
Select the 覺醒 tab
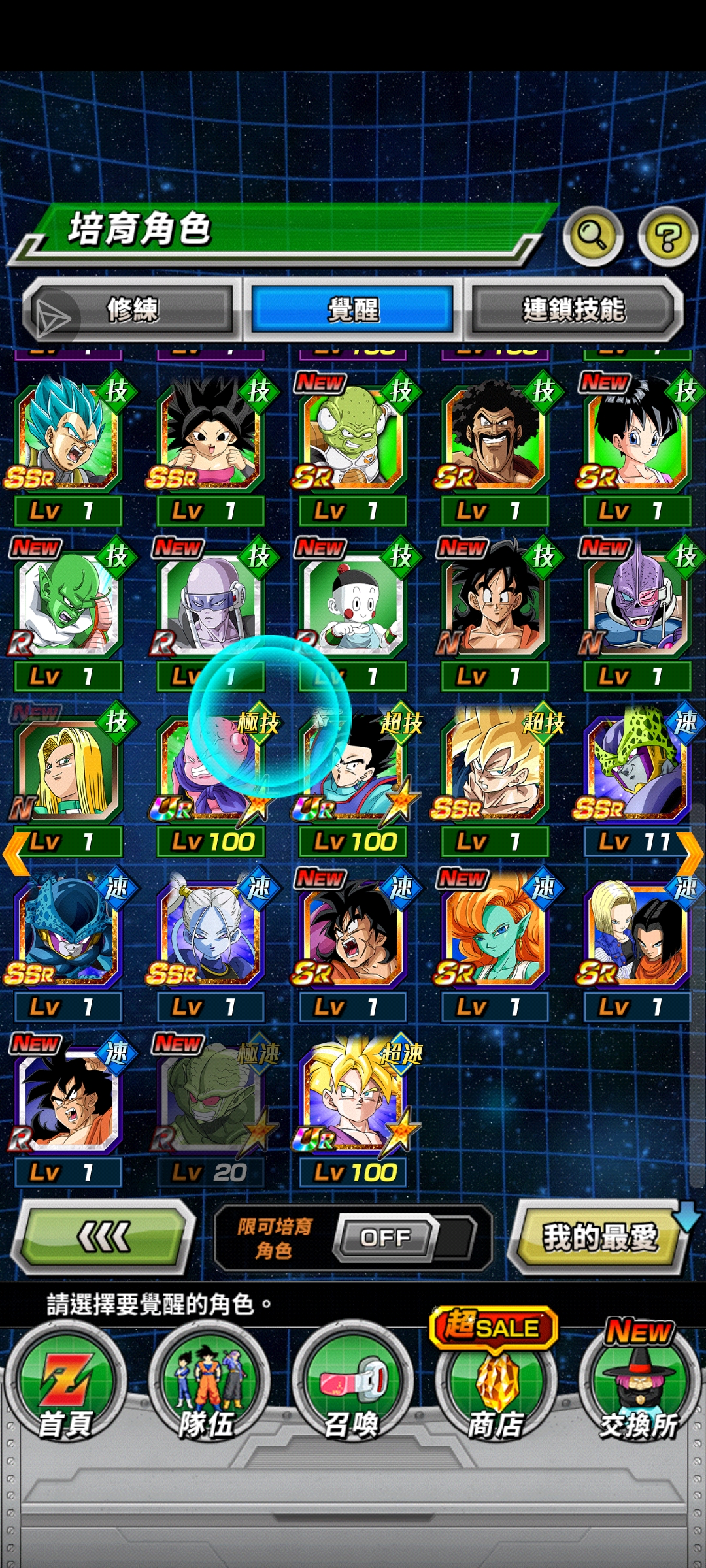(x=353, y=310)
